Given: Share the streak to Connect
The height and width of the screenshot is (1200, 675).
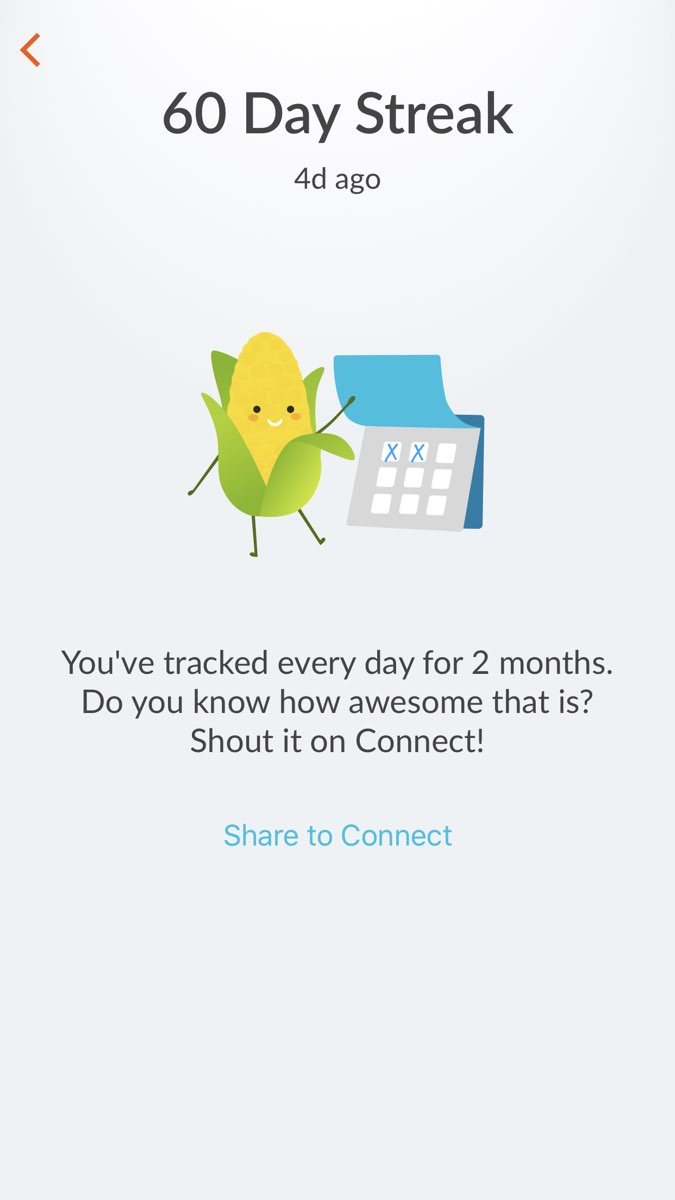Looking at the screenshot, I should [x=338, y=835].
